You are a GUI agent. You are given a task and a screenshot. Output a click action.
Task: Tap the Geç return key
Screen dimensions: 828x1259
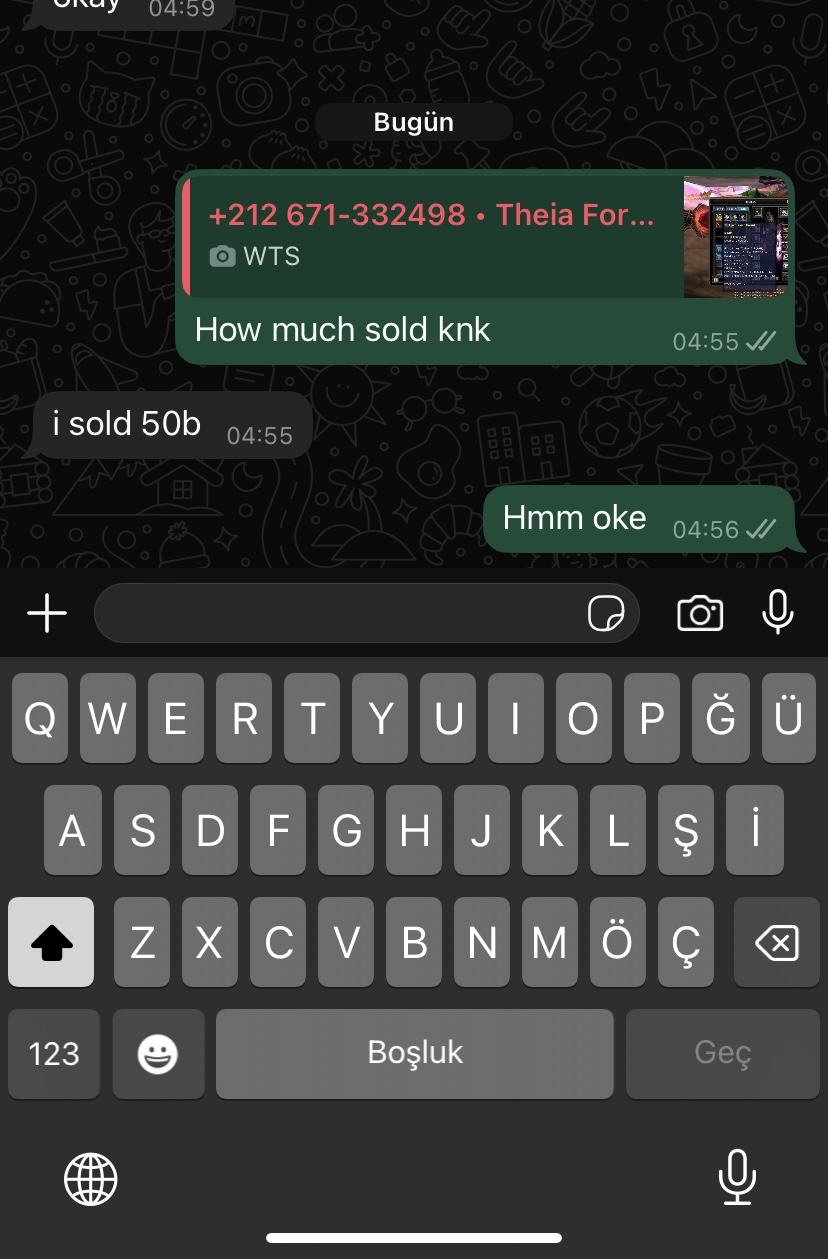point(722,1053)
